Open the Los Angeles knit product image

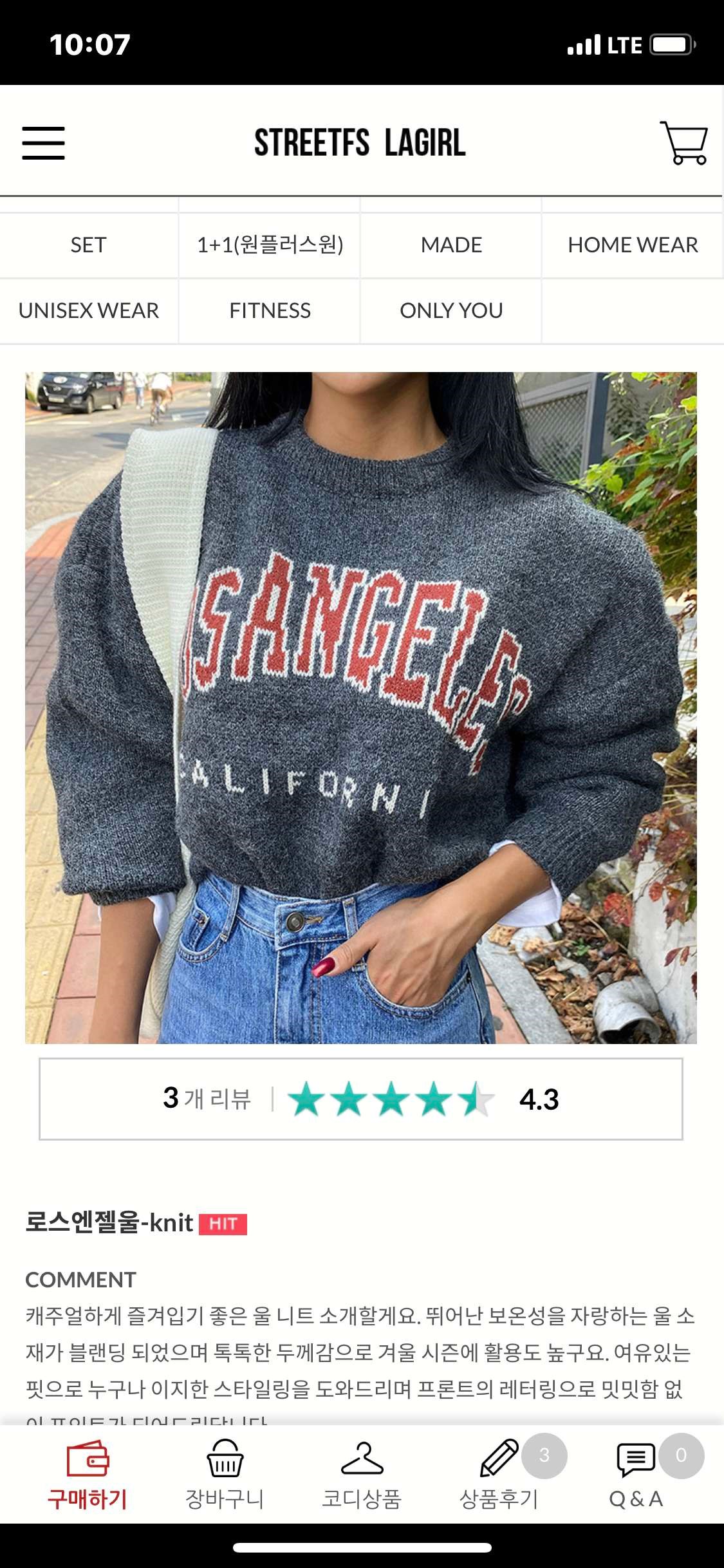coord(360,707)
